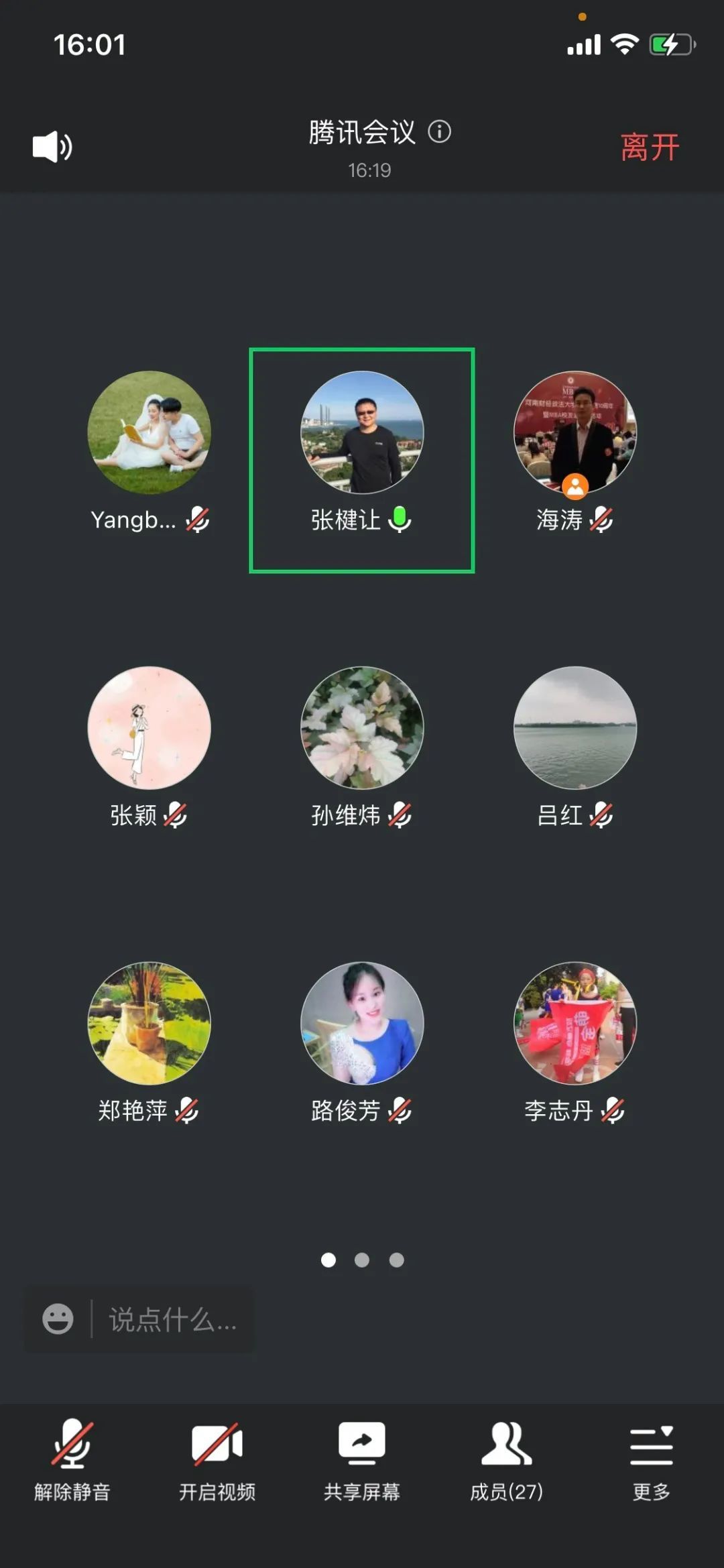This screenshot has height=1568, width=724.
Task: Open meeting info next to 腾讯会议
Action: [440, 131]
